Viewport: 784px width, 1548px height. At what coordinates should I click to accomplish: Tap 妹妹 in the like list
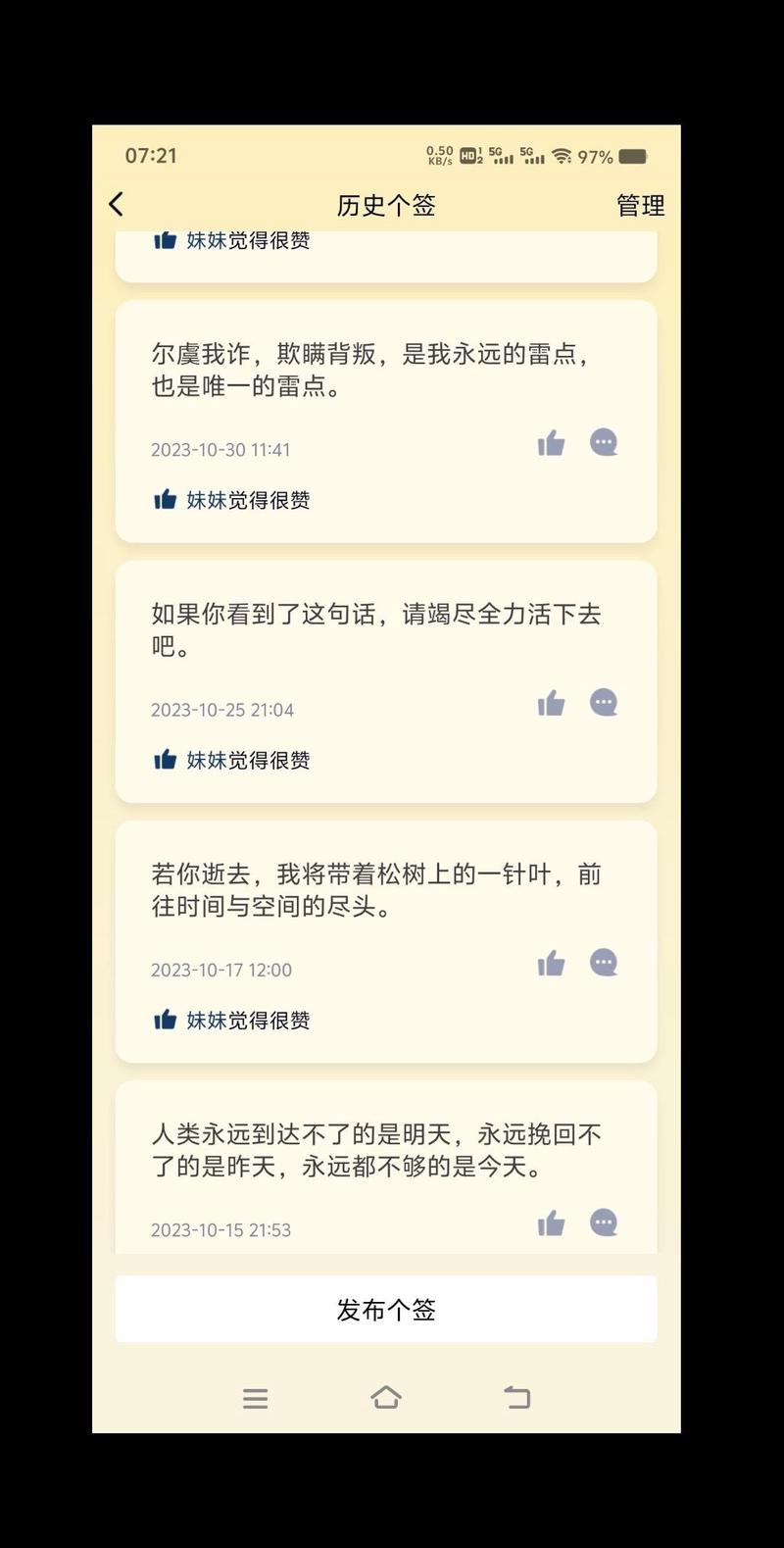(203, 500)
